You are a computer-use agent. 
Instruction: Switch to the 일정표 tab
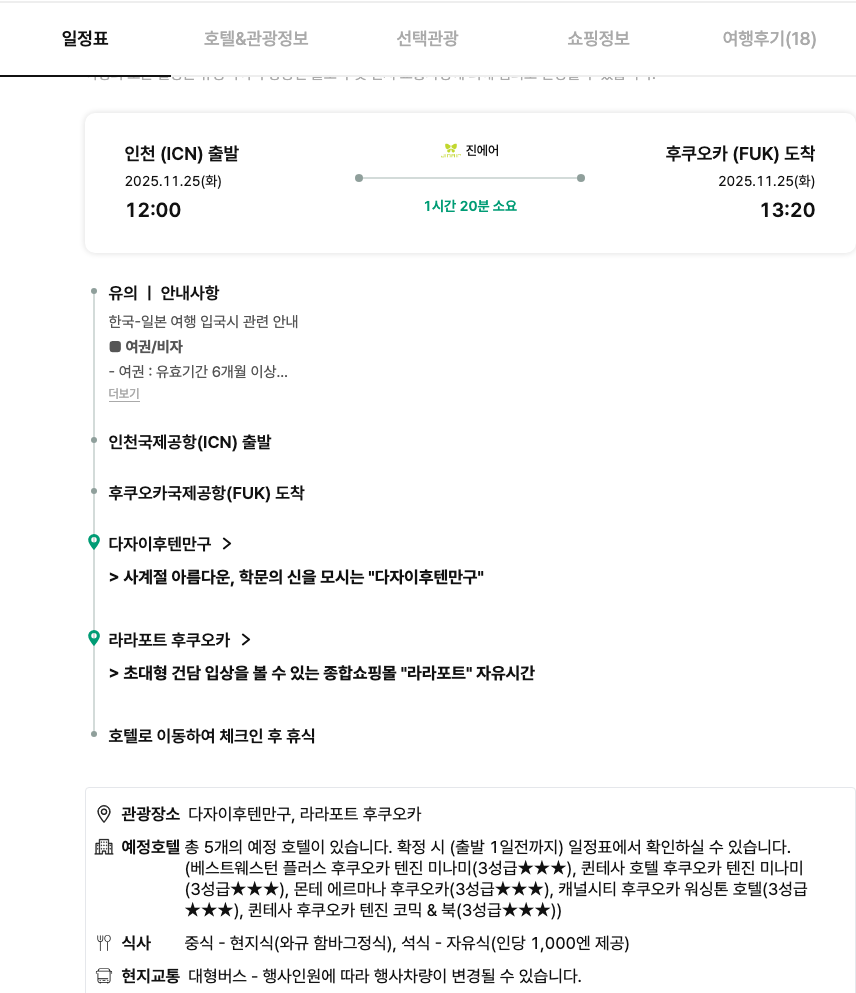[85, 39]
